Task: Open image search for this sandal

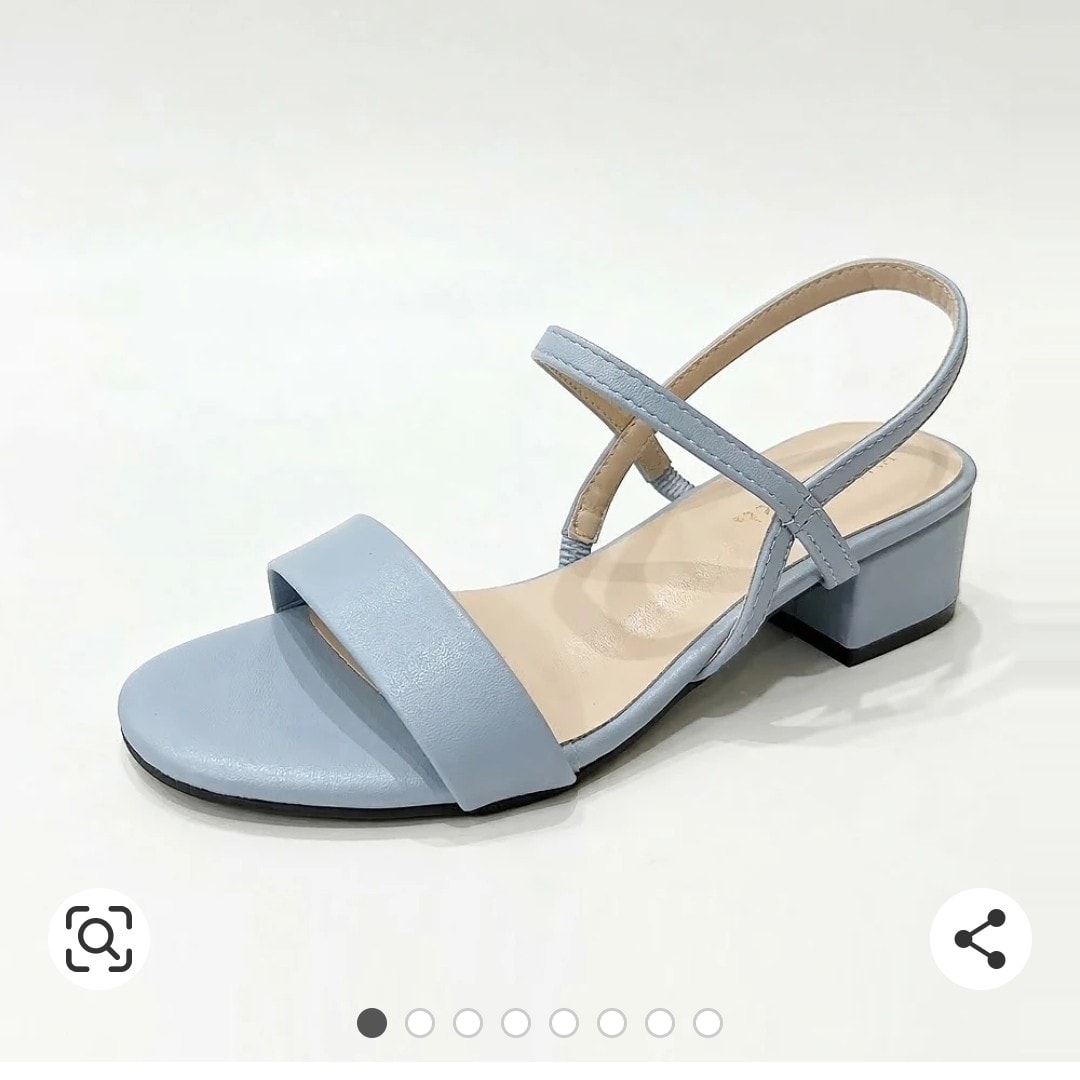Action: (x=99, y=938)
